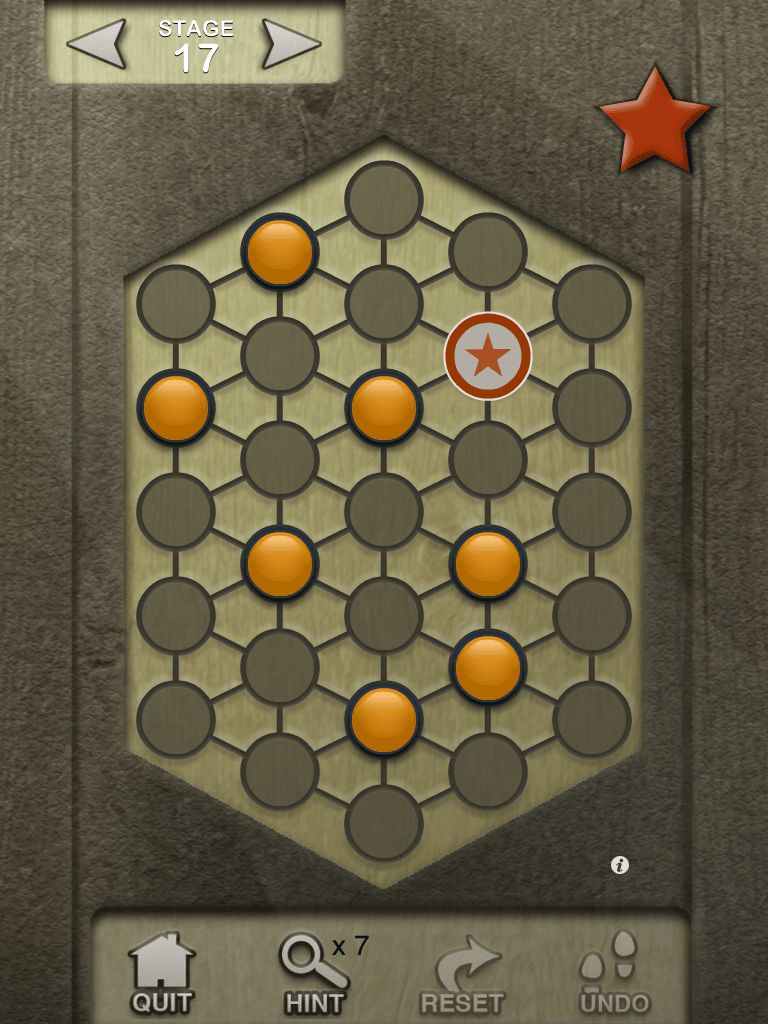Select the star target token
The image size is (768, 1024).
(488, 356)
